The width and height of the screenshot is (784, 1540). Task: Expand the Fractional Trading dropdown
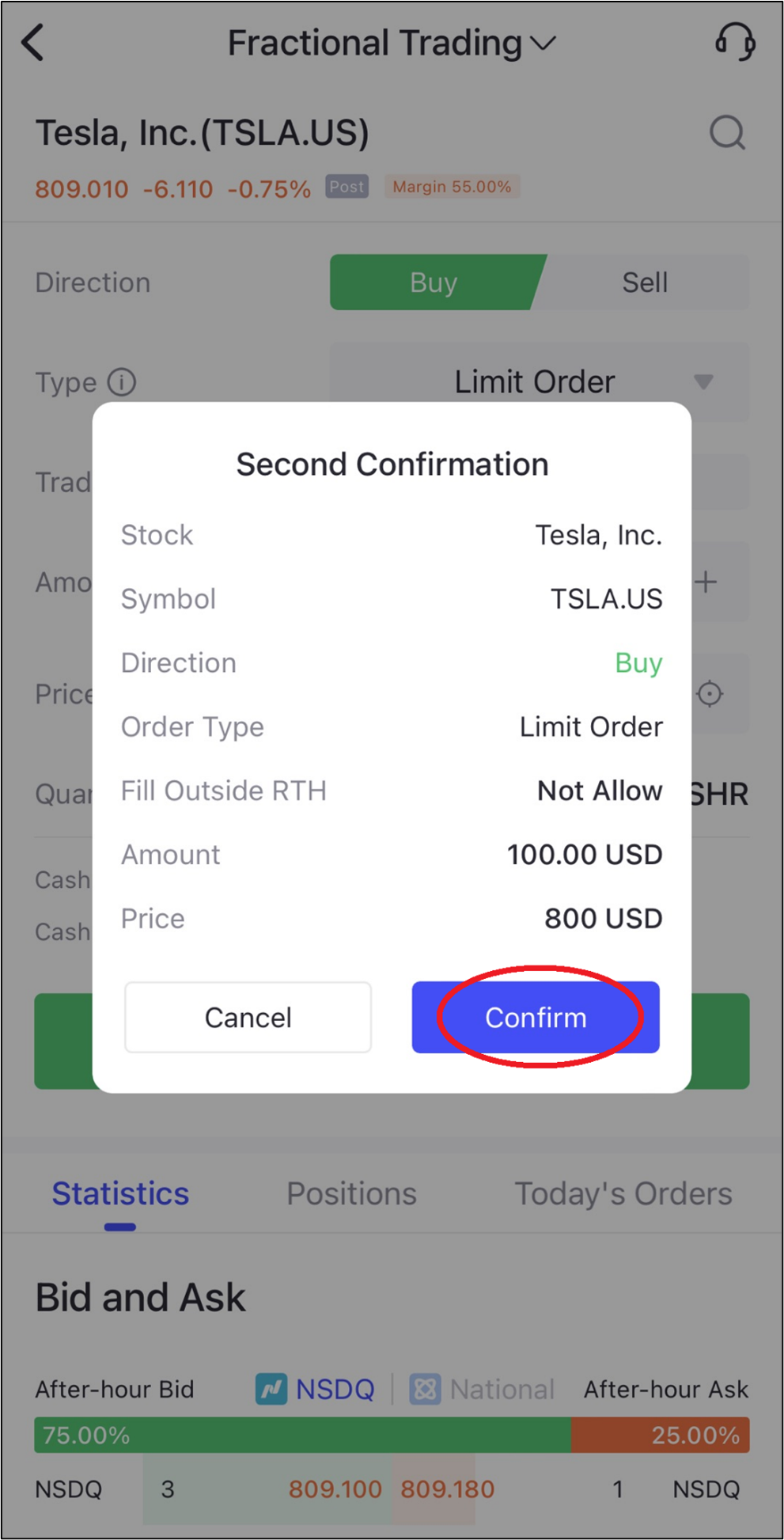tap(392, 43)
